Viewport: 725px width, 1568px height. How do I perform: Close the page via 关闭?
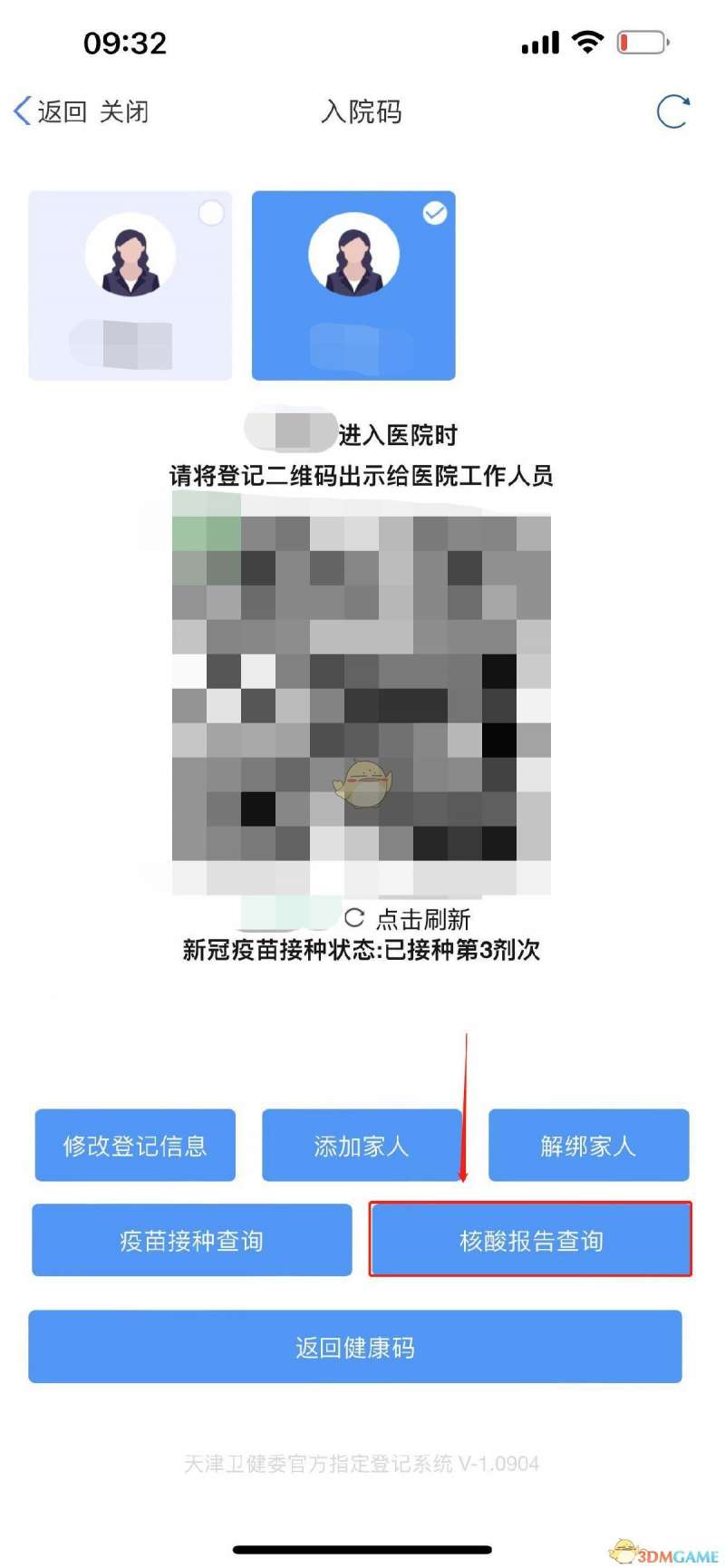[124, 111]
